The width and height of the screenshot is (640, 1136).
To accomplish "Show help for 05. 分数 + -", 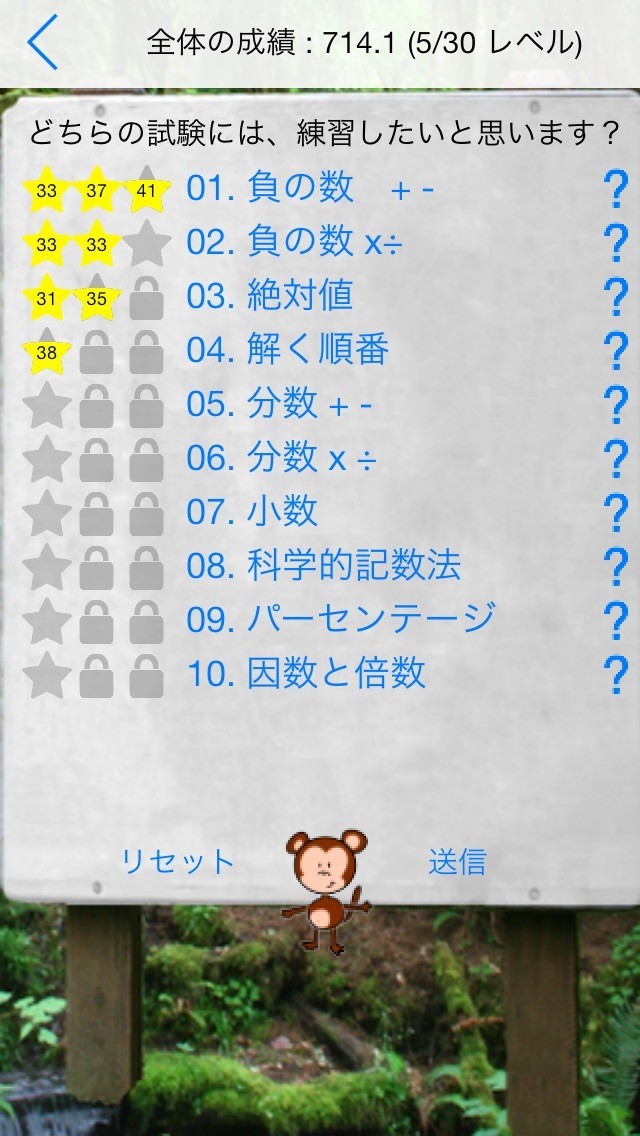I will 615,404.
